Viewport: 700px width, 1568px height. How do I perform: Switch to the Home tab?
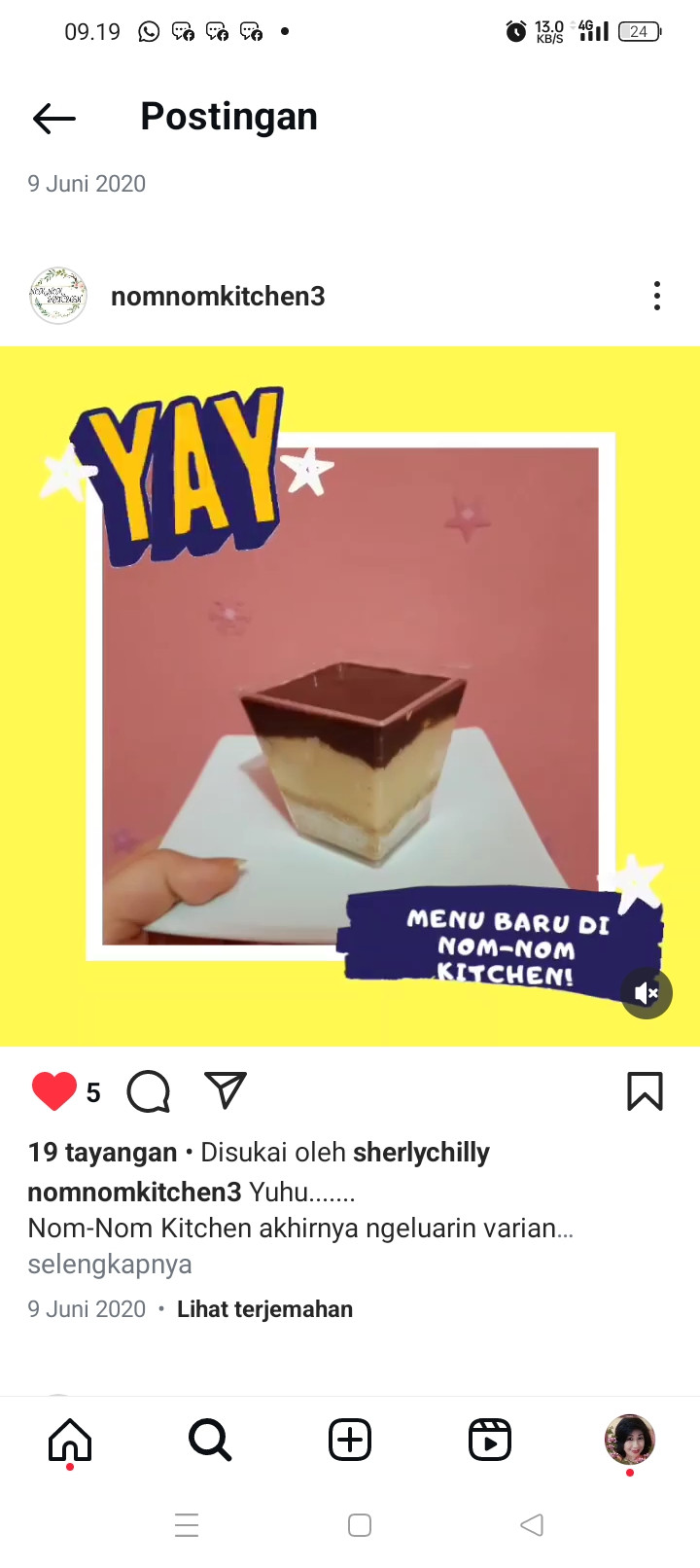click(70, 1440)
